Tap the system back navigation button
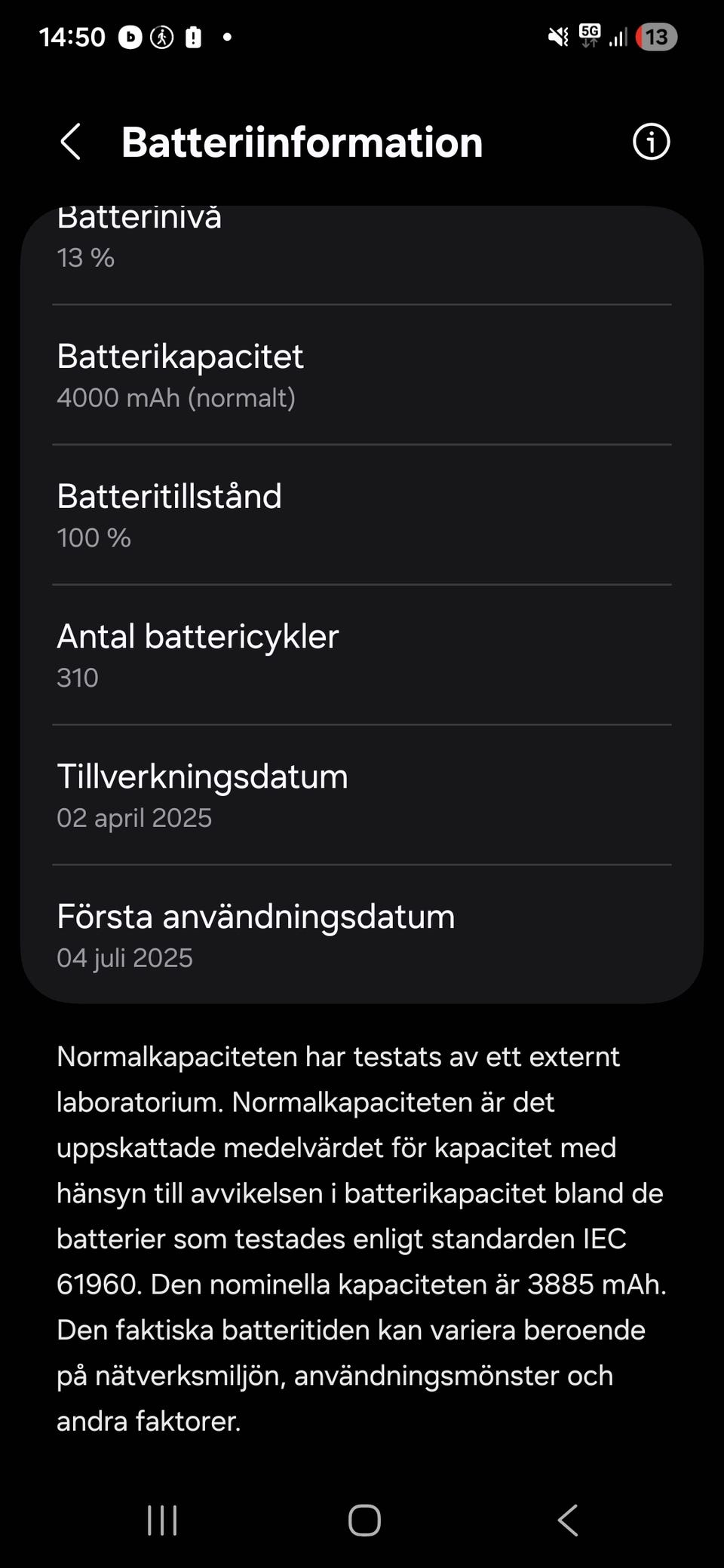The height and width of the screenshot is (1568, 724). tap(568, 1520)
